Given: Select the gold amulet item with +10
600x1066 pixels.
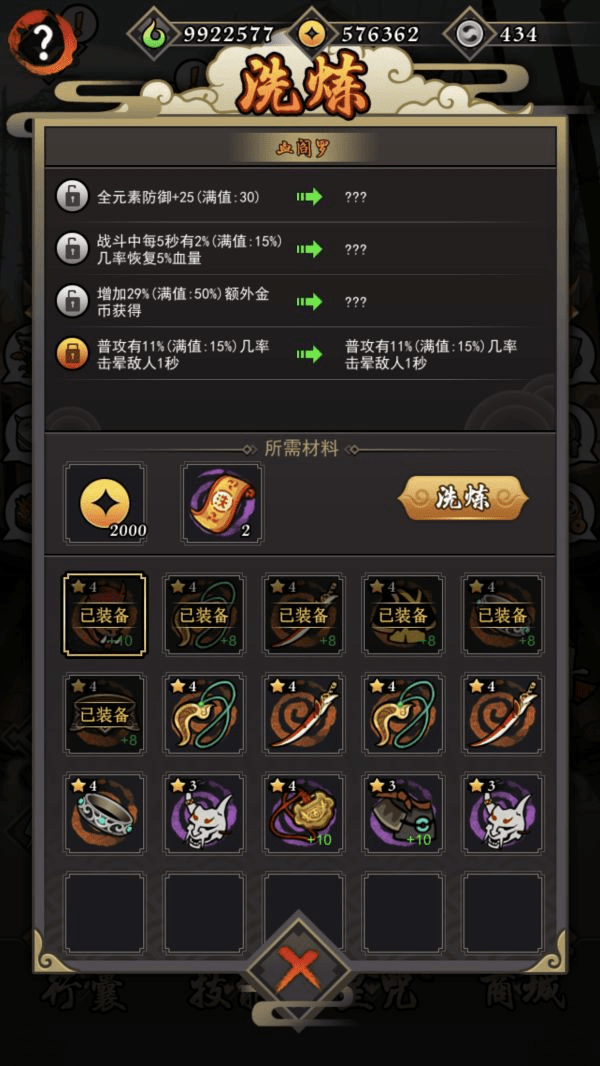Looking at the screenshot, I should [x=304, y=813].
